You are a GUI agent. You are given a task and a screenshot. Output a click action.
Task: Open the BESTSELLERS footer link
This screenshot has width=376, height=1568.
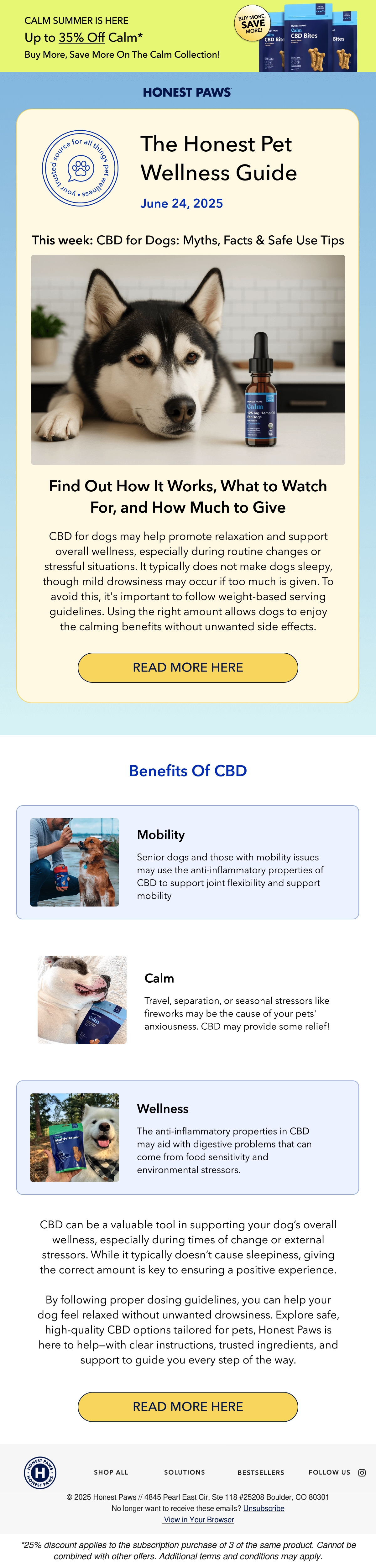click(x=261, y=1472)
